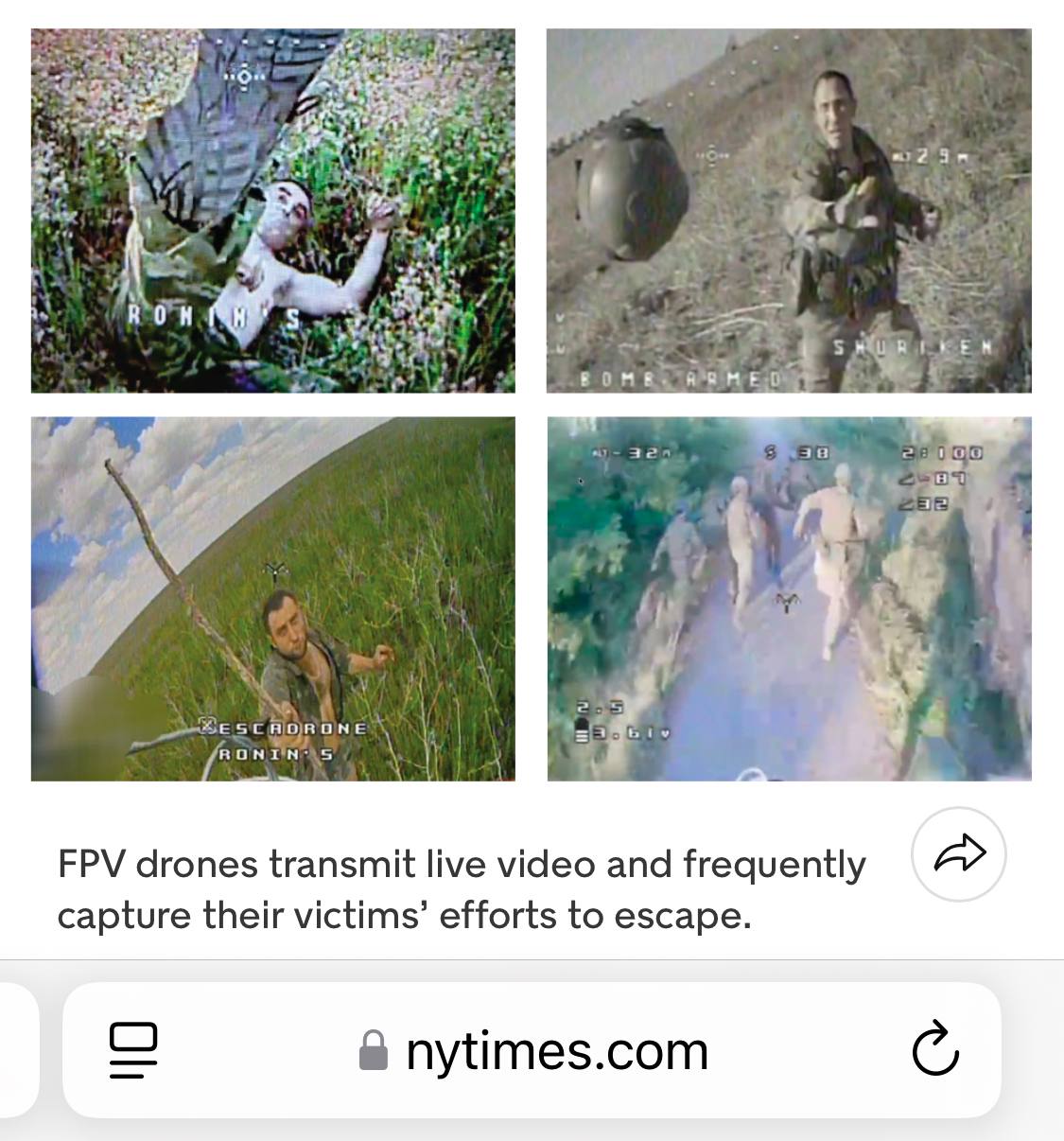Reload the nytimes.com page
1064x1141 pixels.
934,1050
